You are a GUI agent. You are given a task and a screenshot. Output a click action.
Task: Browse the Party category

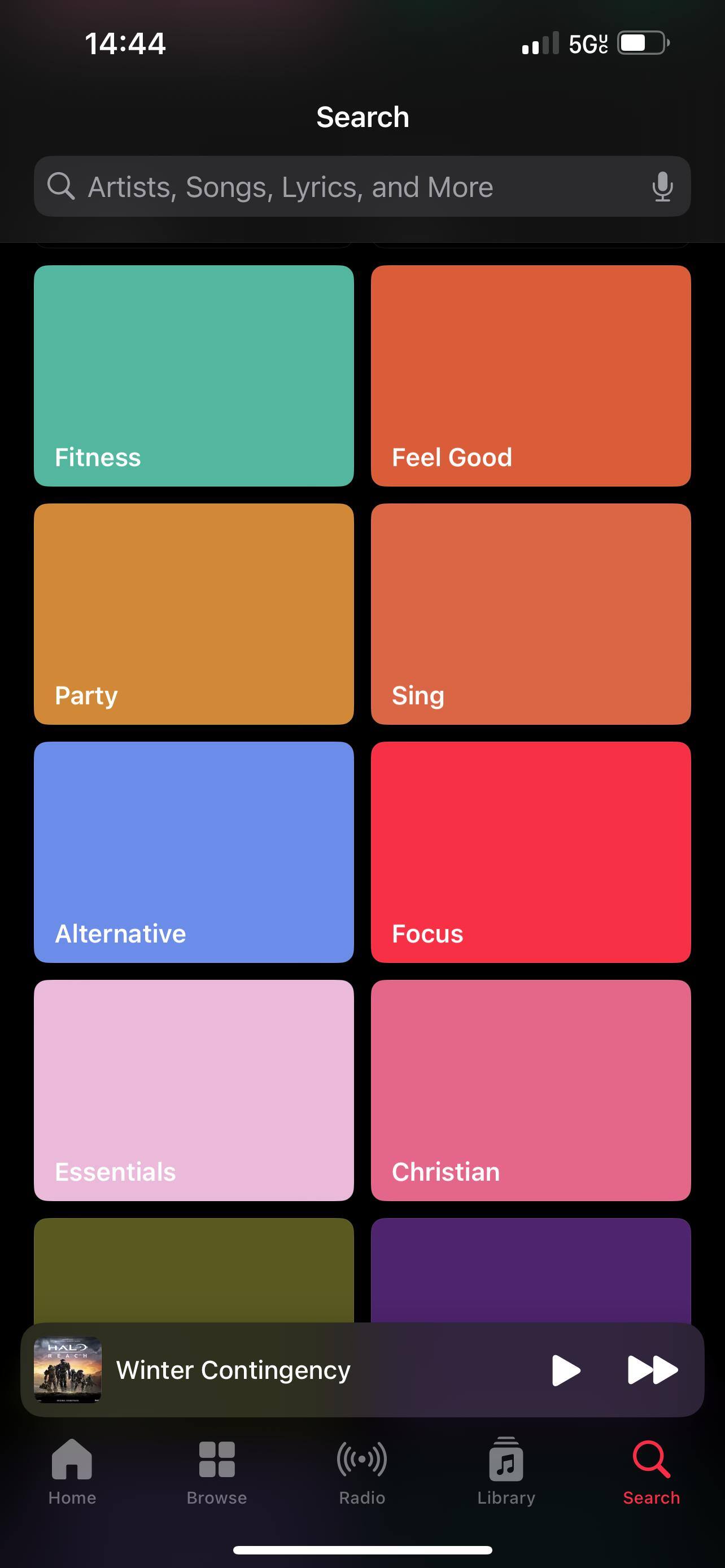[x=194, y=614]
